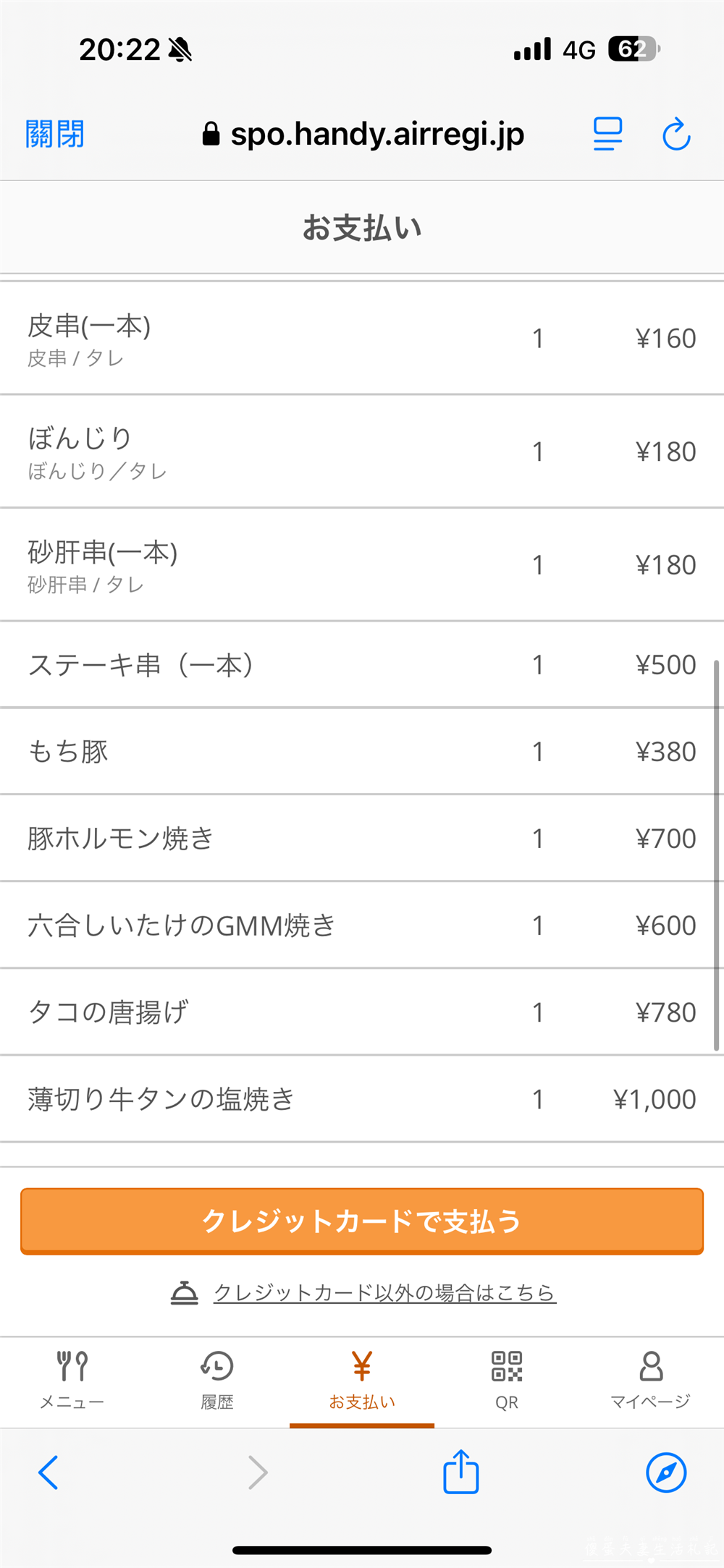The width and height of the screenshot is (724, 1568).
Task: Tap the forward navigation arrow
Action: click(x=258, y=1472)
